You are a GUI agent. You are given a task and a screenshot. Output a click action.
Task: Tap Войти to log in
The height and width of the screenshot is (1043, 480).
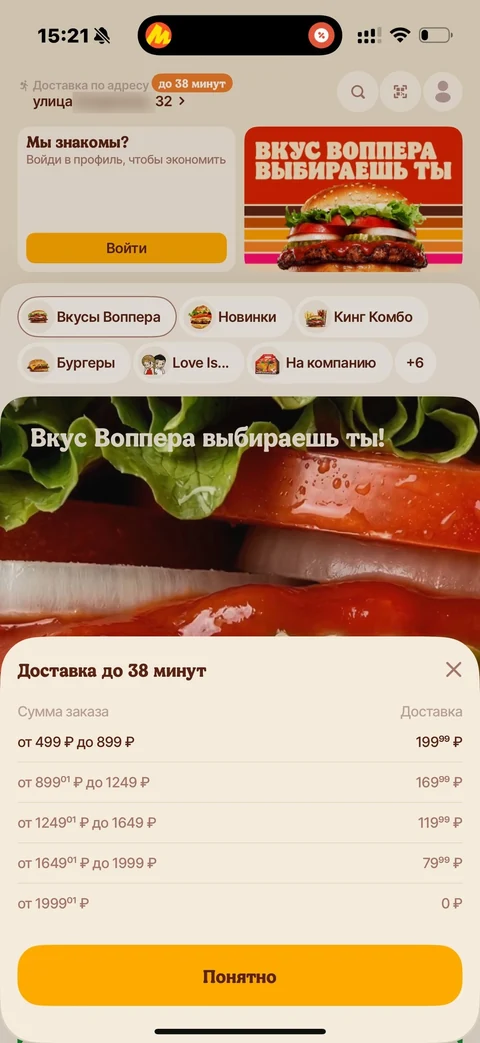click(x=126, y=248)
